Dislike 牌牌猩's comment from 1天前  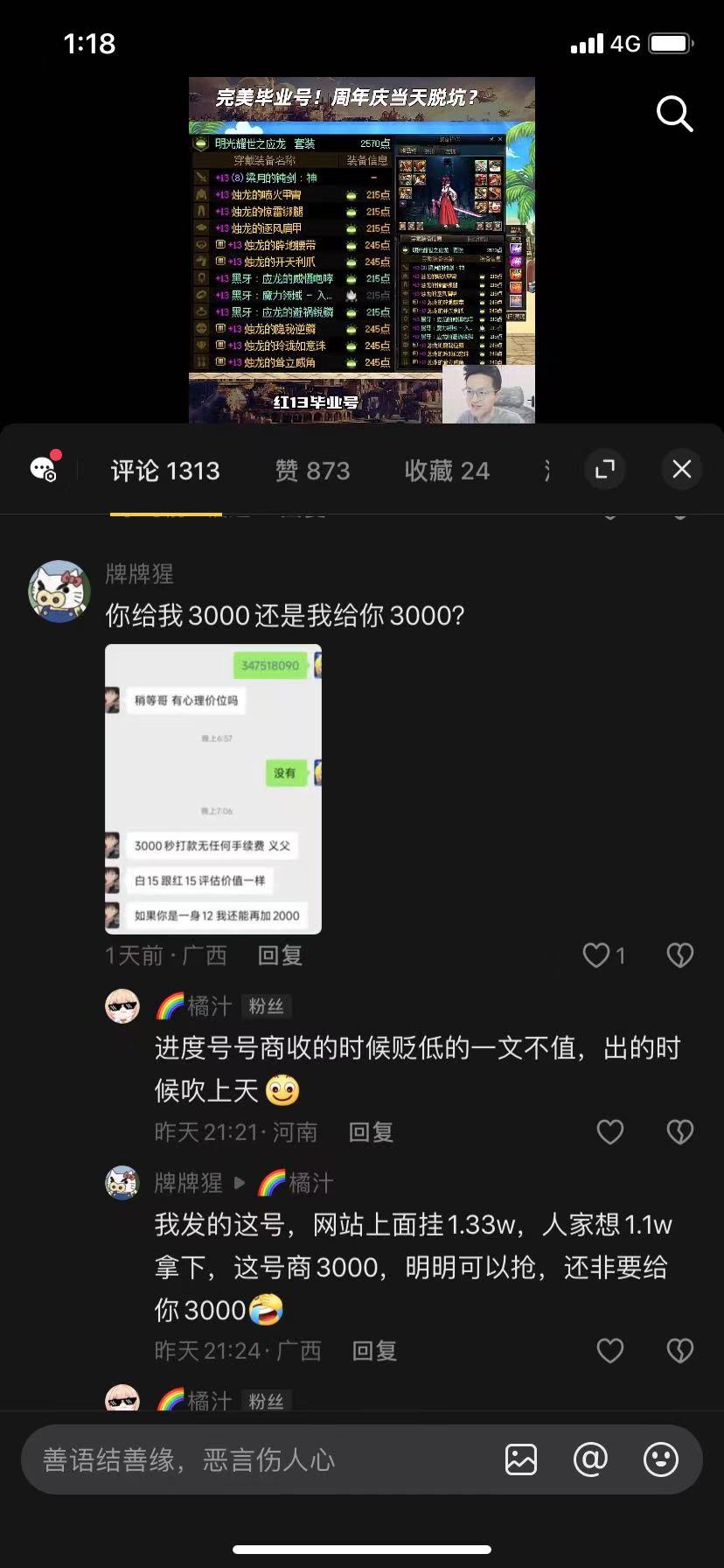(679, 955)
